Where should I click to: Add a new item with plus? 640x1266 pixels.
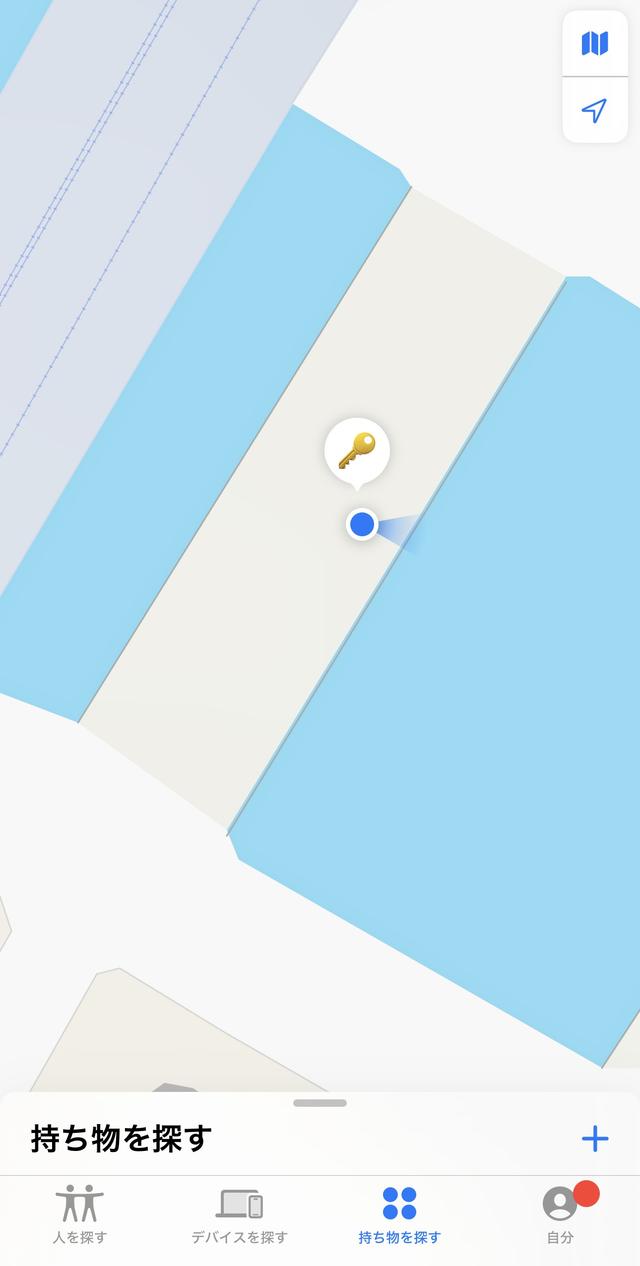pyautogui.click(x=595, y=1138)
